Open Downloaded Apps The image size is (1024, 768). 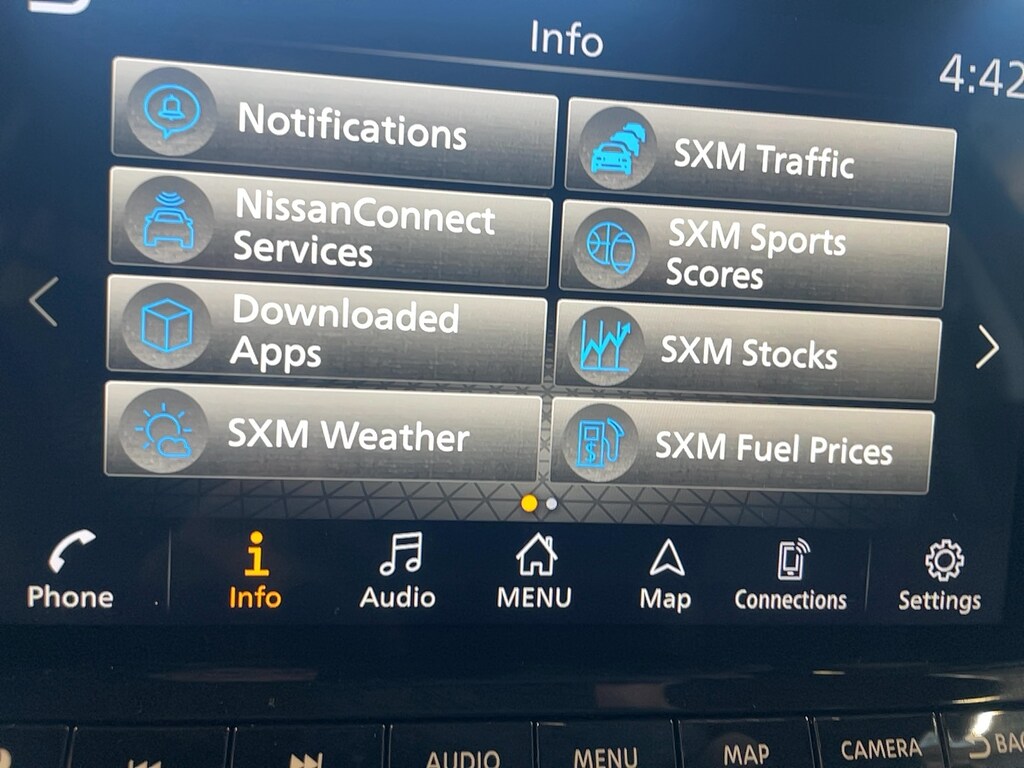coord(326,330)
